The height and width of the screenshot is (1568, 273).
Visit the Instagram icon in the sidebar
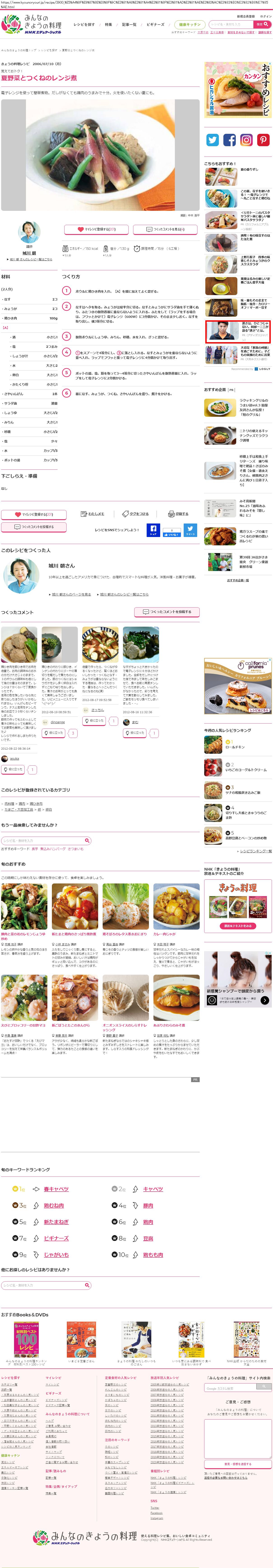pos(246,140)
